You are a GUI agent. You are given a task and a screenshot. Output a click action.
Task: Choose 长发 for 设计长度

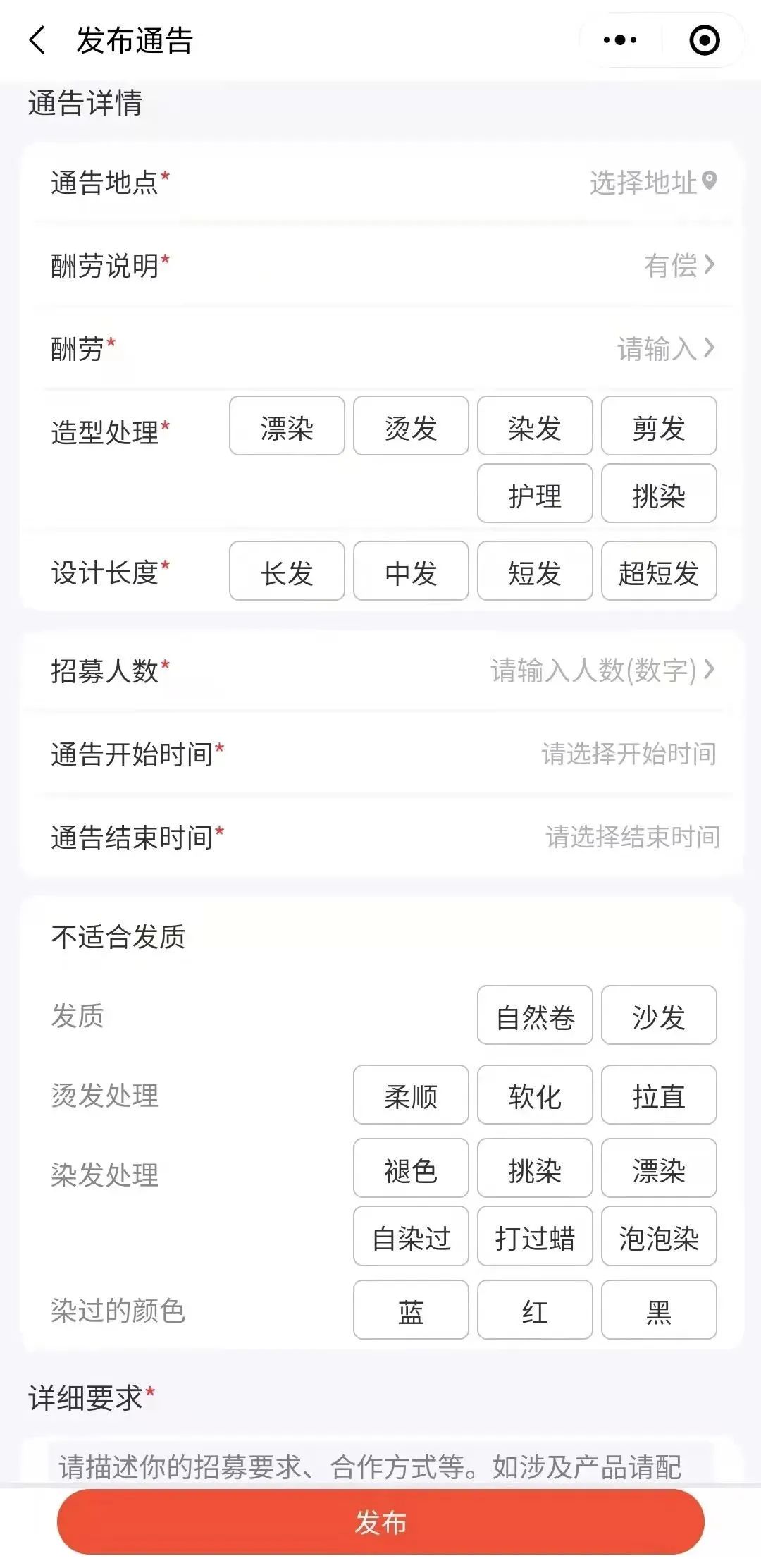pyautogui.click(x=286, y=572)
